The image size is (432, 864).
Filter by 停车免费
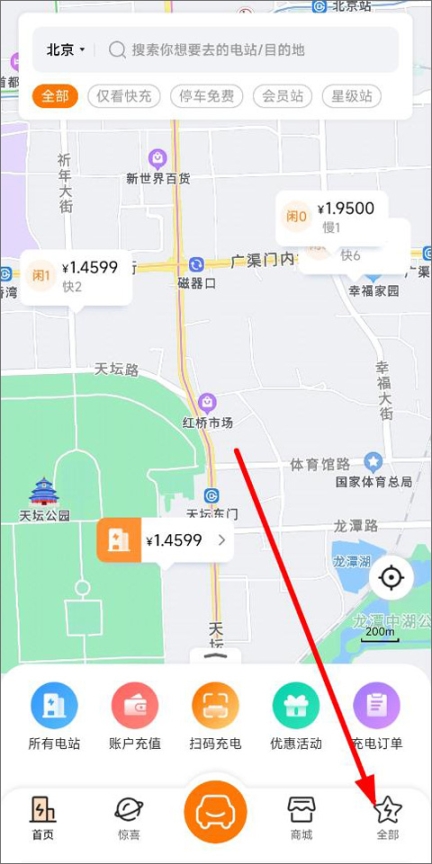(207, 96)
